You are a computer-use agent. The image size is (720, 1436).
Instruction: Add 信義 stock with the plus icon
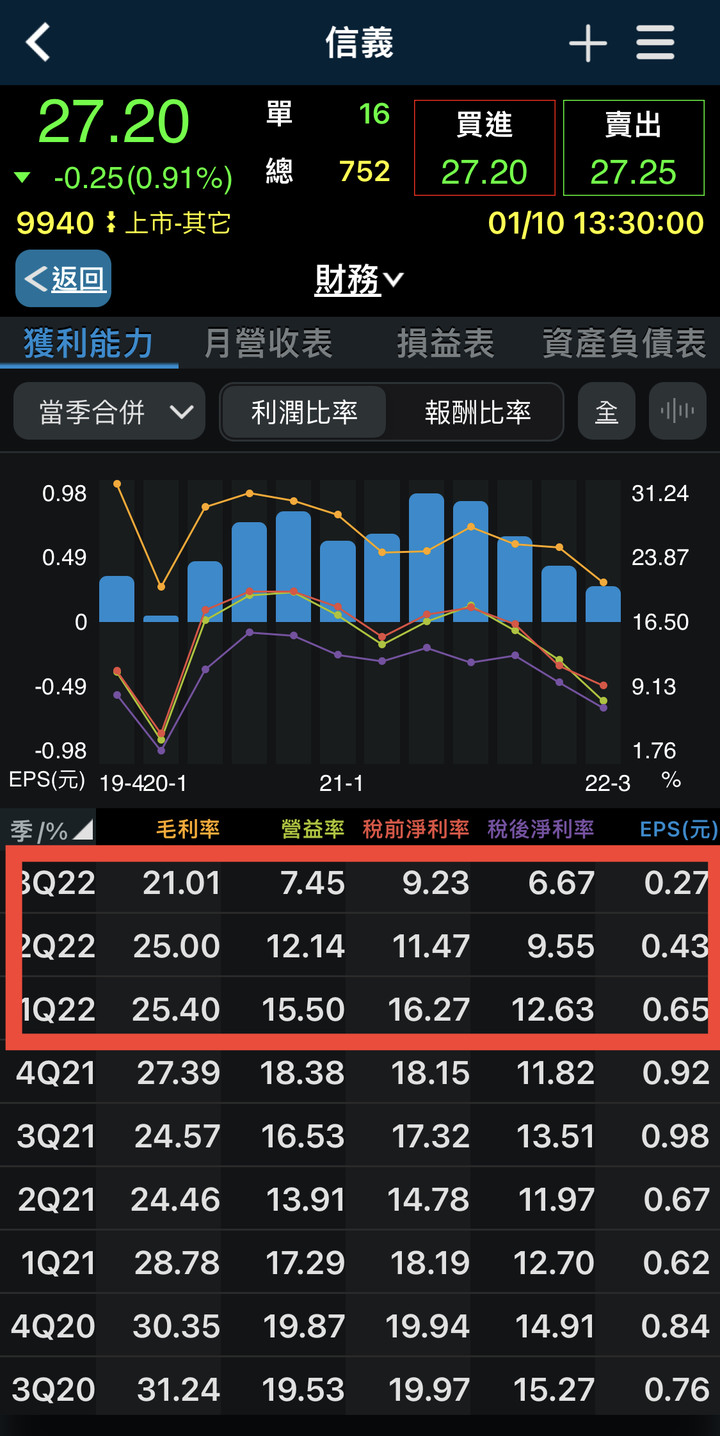coord(588,43)
